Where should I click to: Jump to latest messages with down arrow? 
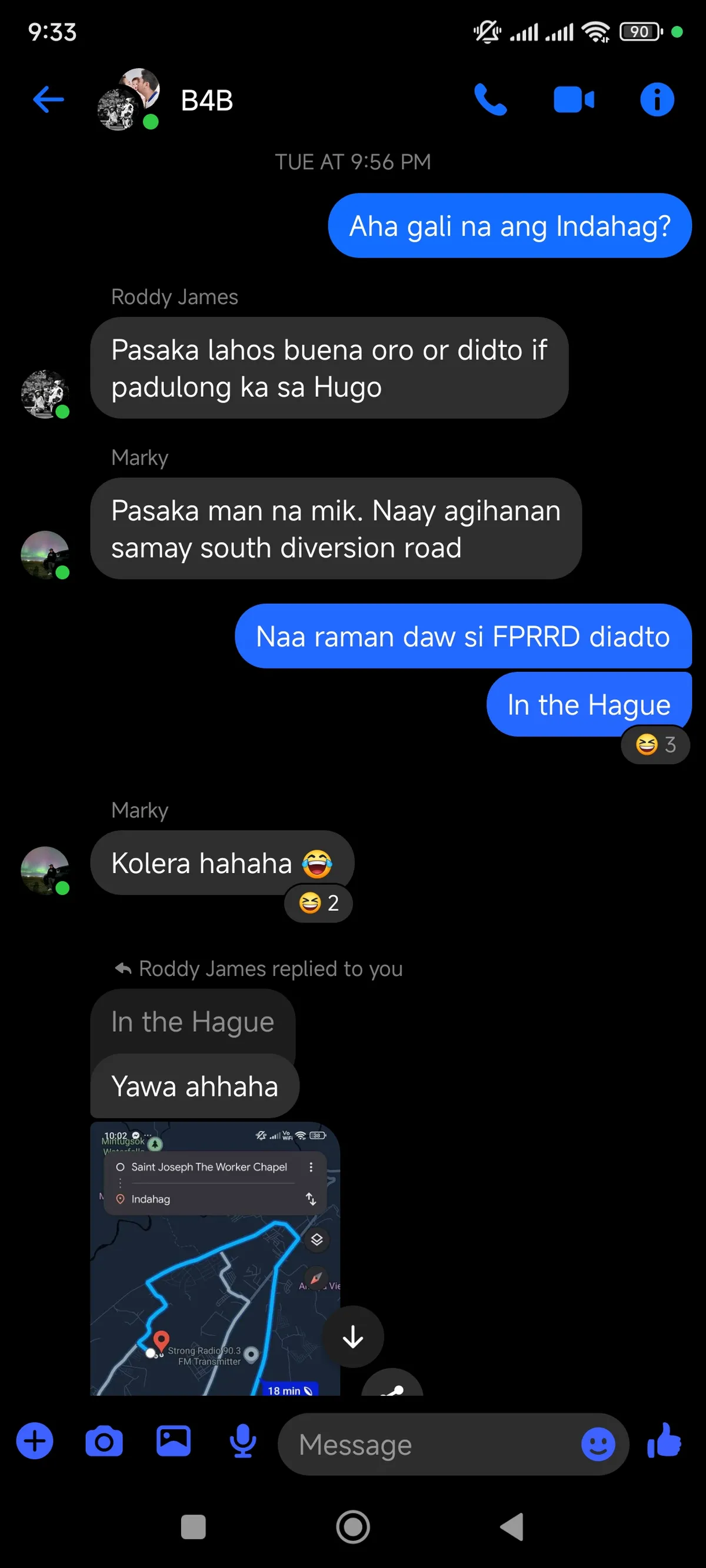point(352,1337)
